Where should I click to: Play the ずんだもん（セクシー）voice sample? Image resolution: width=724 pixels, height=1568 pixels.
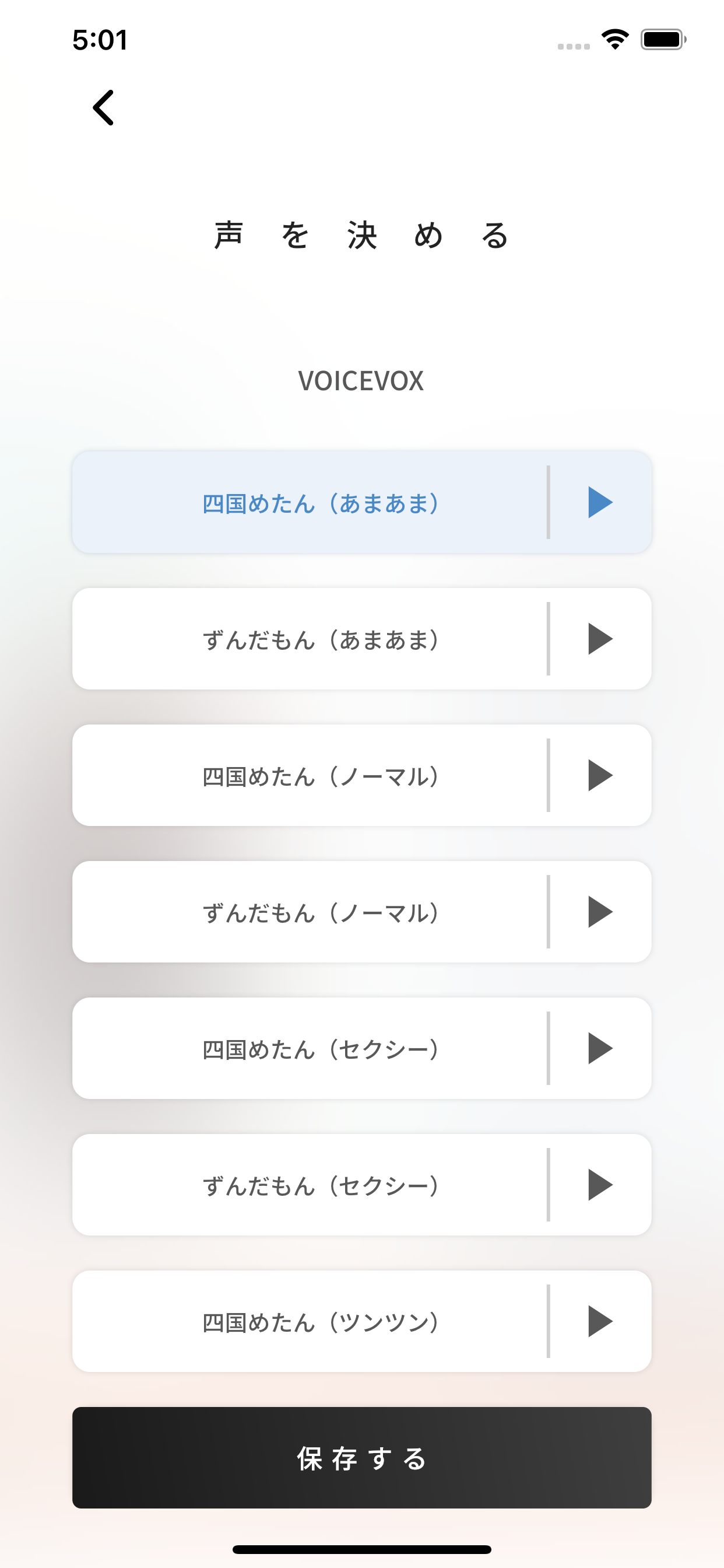pyautogui.click(x=600, y=1185)
